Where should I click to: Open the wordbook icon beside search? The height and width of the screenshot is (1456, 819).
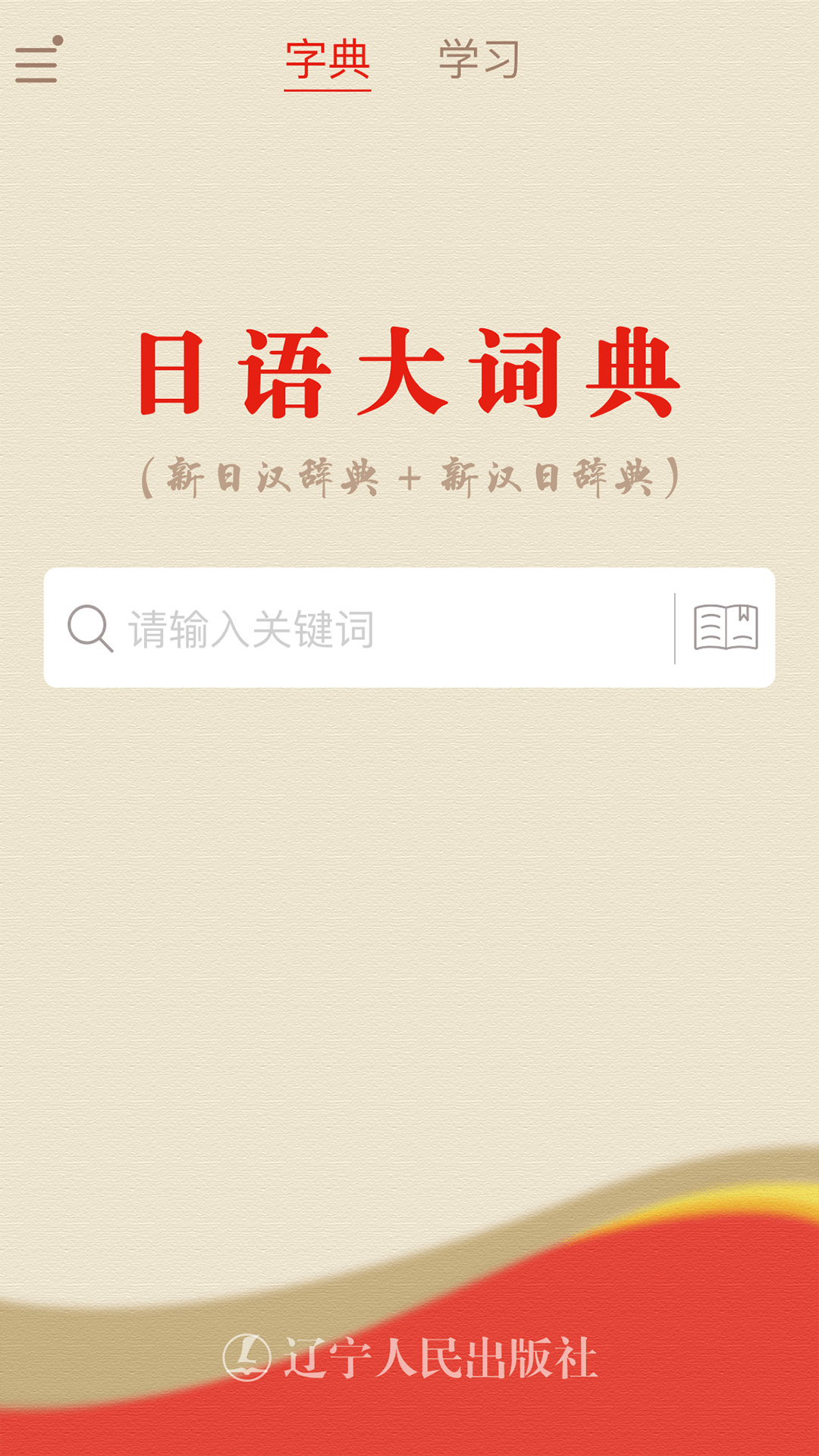click(726, 627)
